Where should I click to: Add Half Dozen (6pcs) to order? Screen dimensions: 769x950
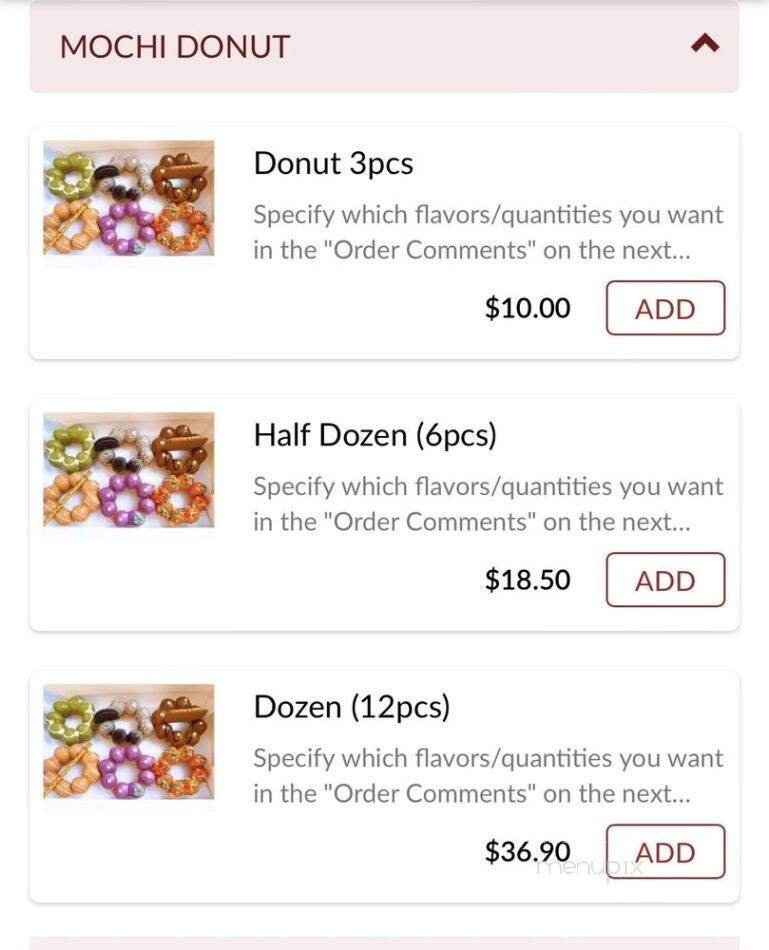pyautogui.click(x=665, y=580)
